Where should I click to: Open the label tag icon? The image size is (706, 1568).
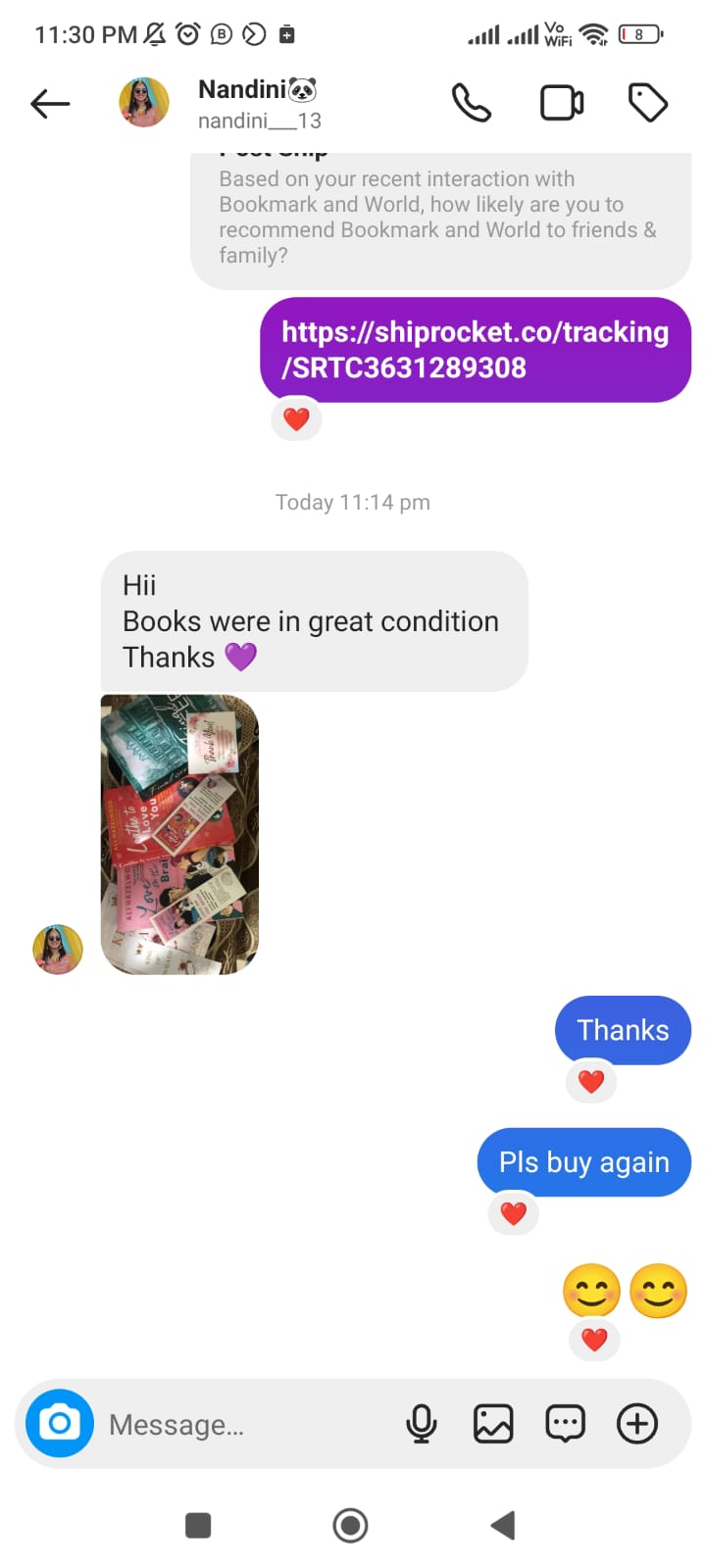coord(648,103)
